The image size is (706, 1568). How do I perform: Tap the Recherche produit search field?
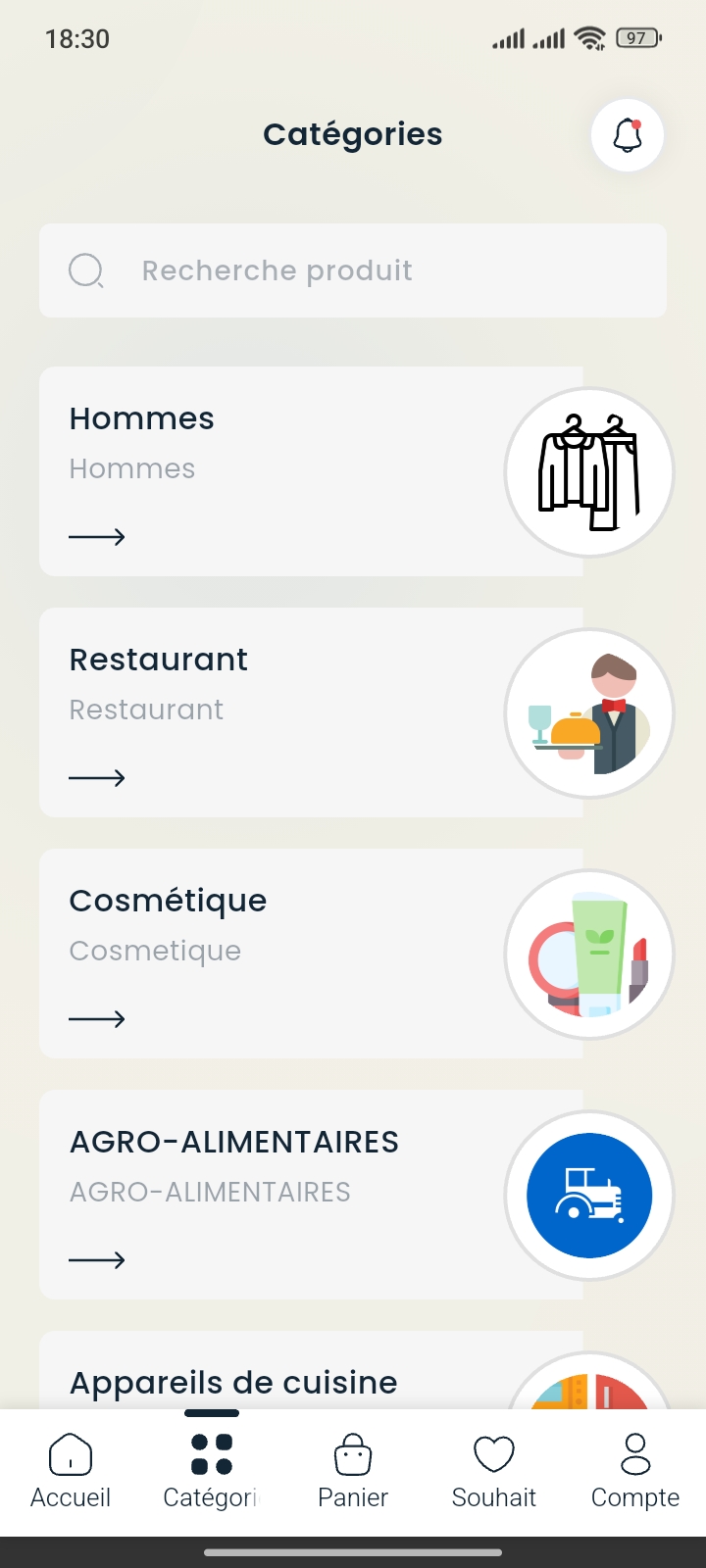click(x=353, y=270)
